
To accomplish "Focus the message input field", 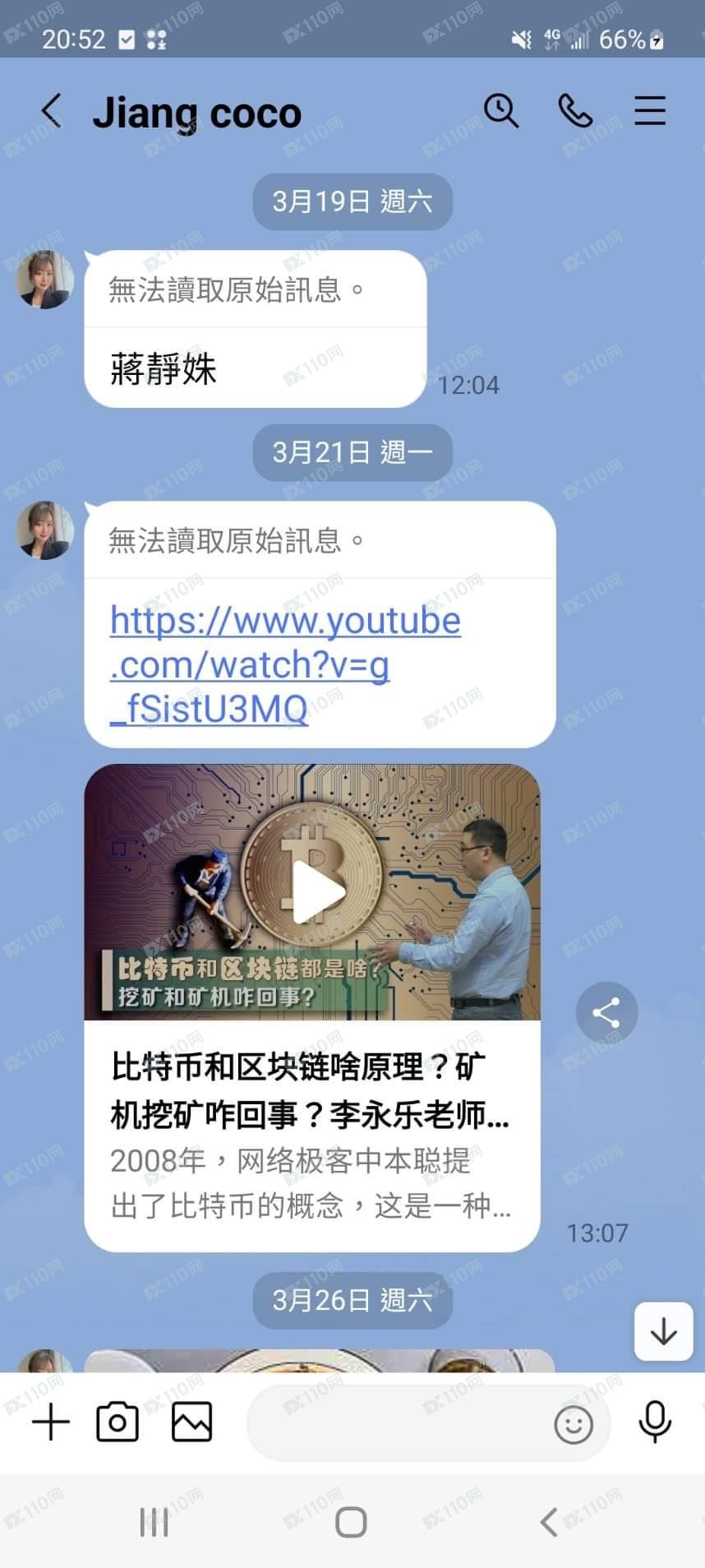I will tap(394, 1423).
